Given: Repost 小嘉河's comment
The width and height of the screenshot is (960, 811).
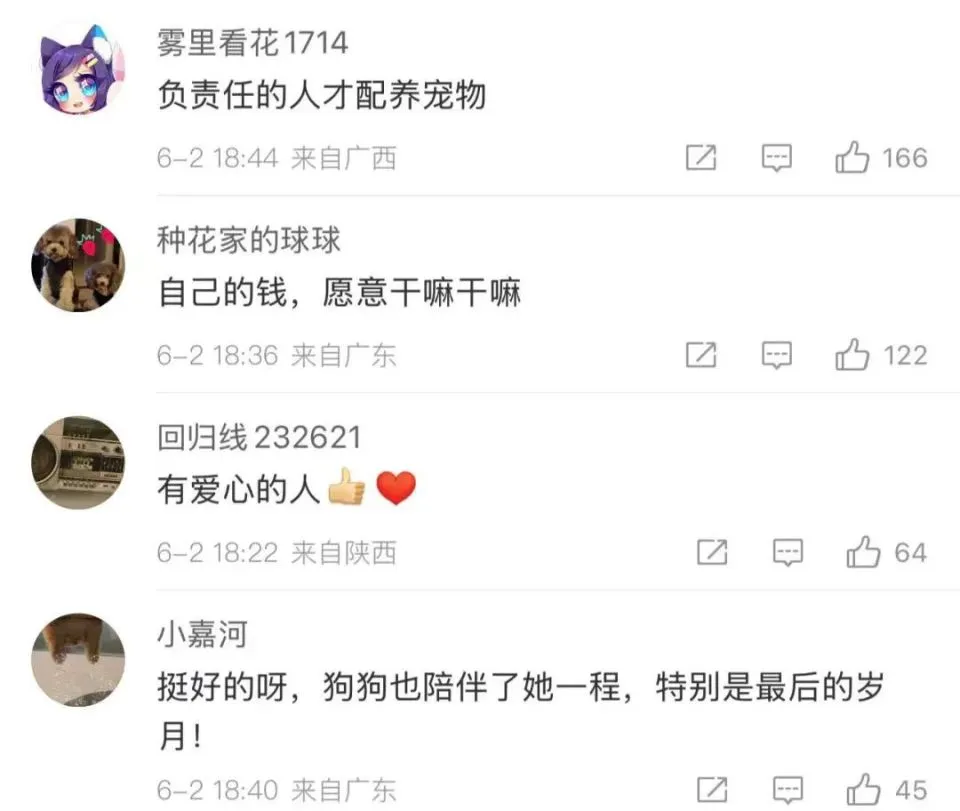Looking at the screenshot, I should click(x=712, y=789).
